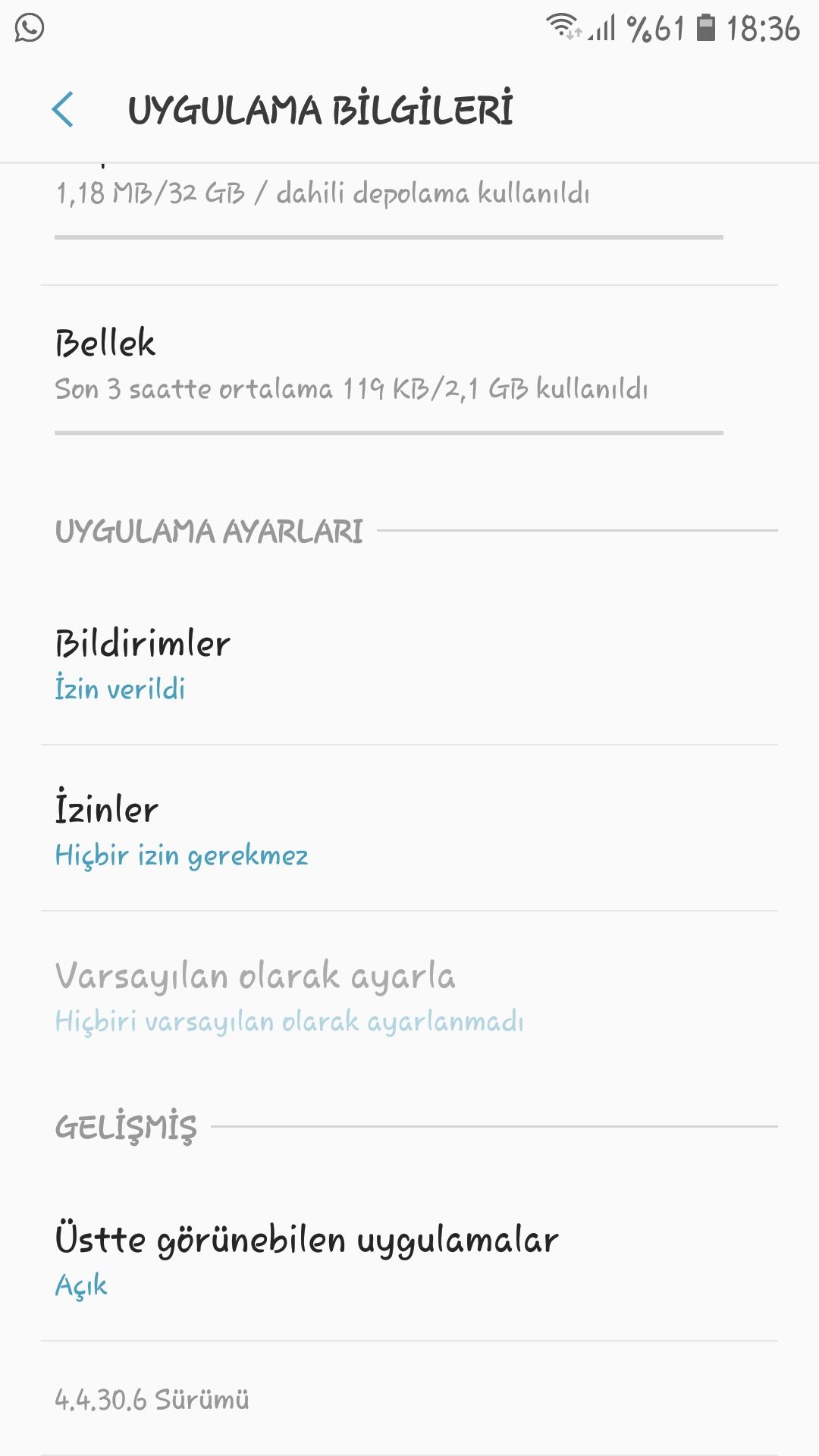Open Bildirimler settings
Image resolution: width=819 pixels, height=1456 pixels.
tap(409, 665)
